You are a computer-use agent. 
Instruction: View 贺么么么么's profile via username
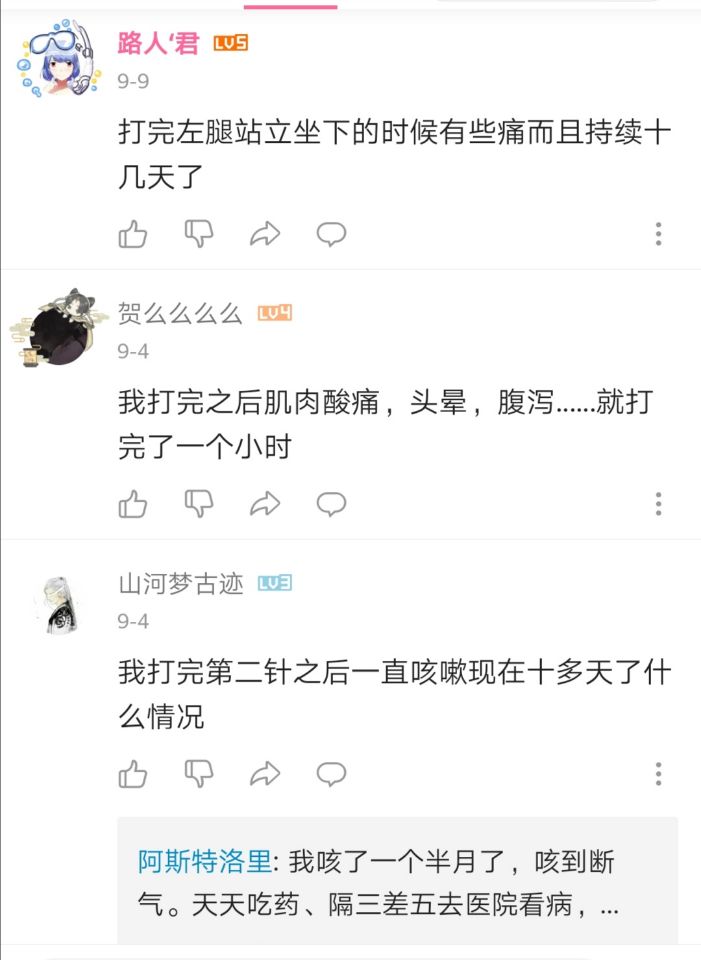180,313
